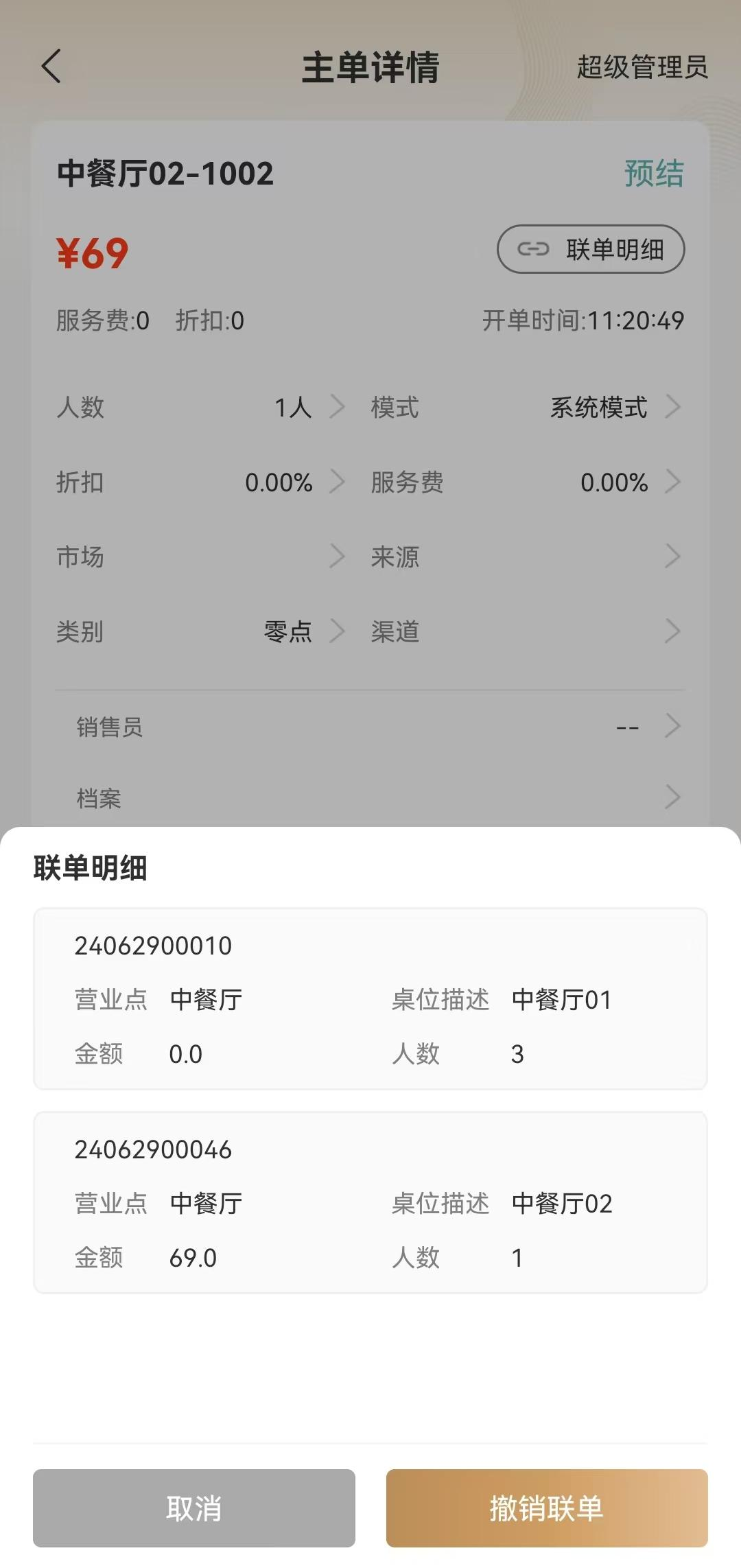Open linked order 24062900046
The image size is (741, 1568).
(x=370, y=1202)
